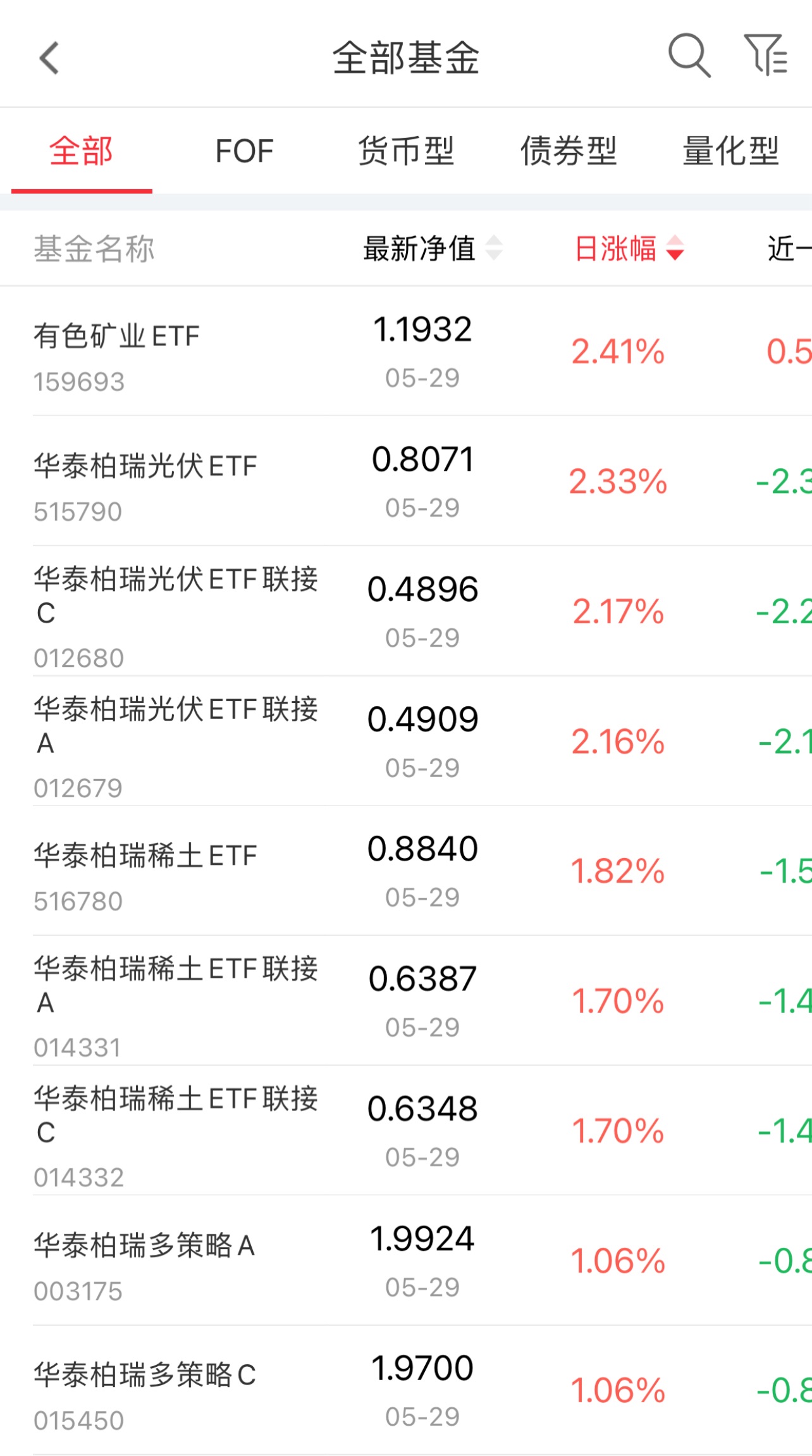This screenshot has height=1456, width=812.
Task: Open 华泰柏瑞稀土ETF联接A fund 014331
Action: tap(406, 1001)
